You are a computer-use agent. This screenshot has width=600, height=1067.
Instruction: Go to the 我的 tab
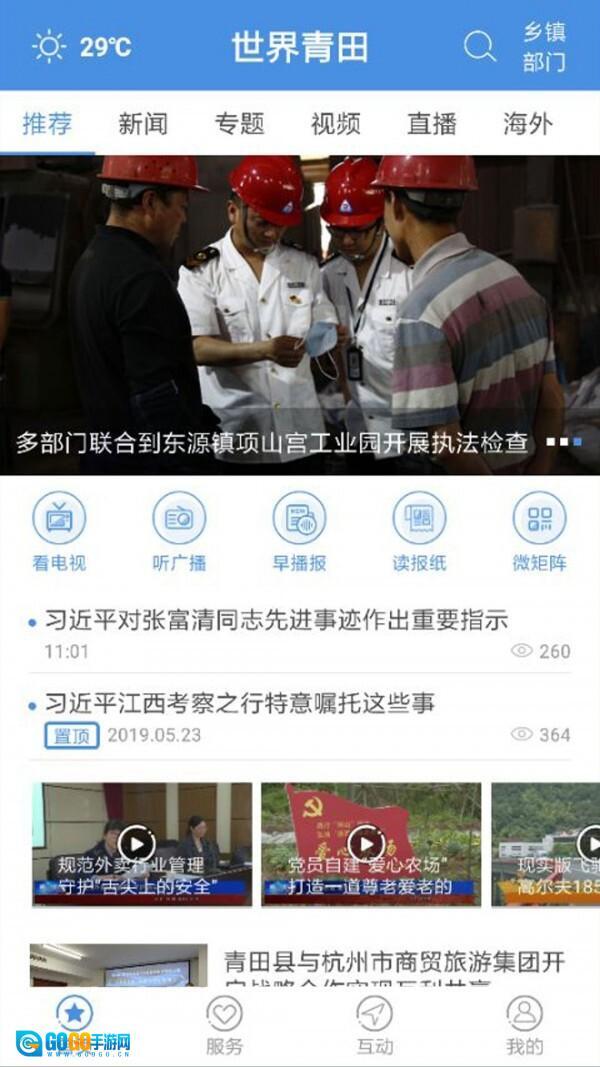pyautogui.click(x=524, y=1025)
